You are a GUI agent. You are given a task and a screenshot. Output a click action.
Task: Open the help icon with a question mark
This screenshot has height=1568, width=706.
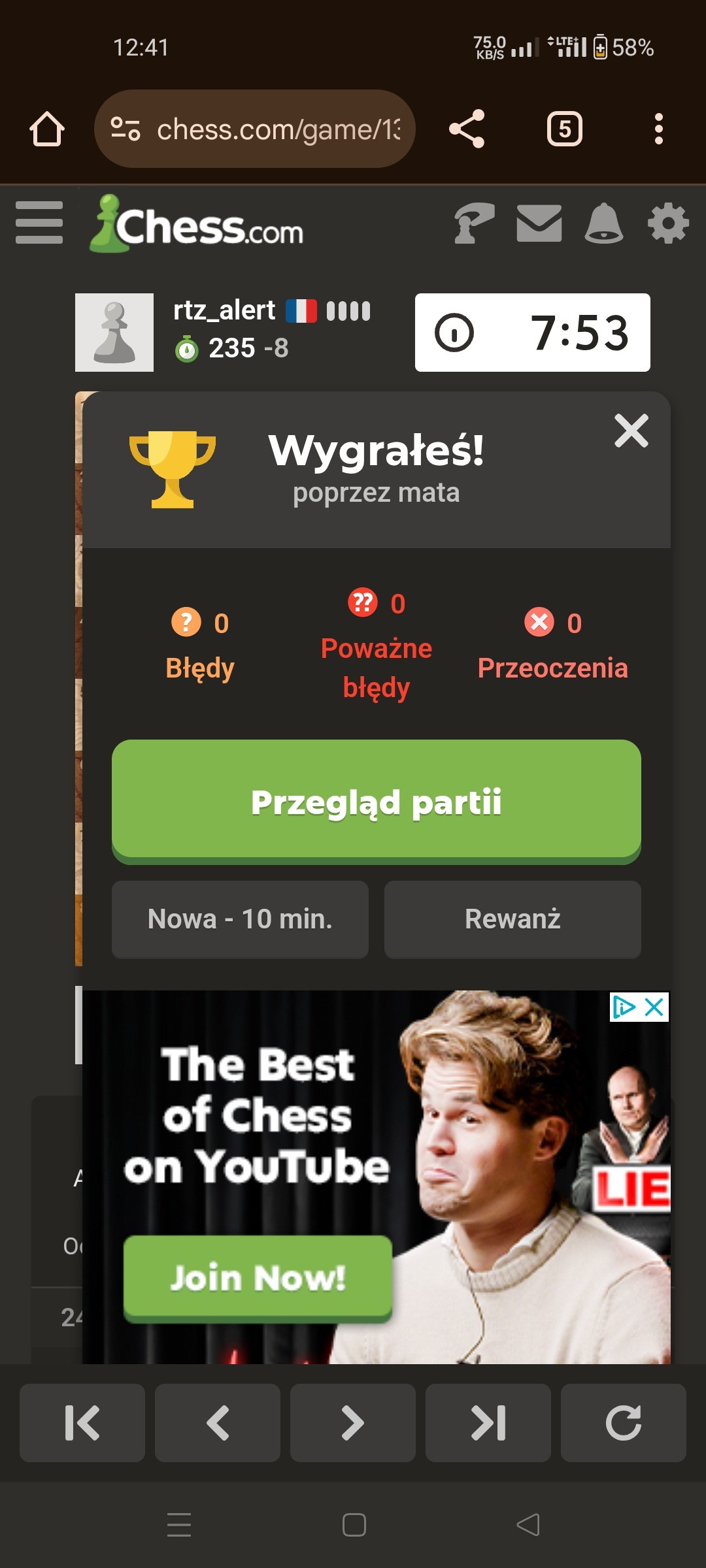(x=474, y=223)
